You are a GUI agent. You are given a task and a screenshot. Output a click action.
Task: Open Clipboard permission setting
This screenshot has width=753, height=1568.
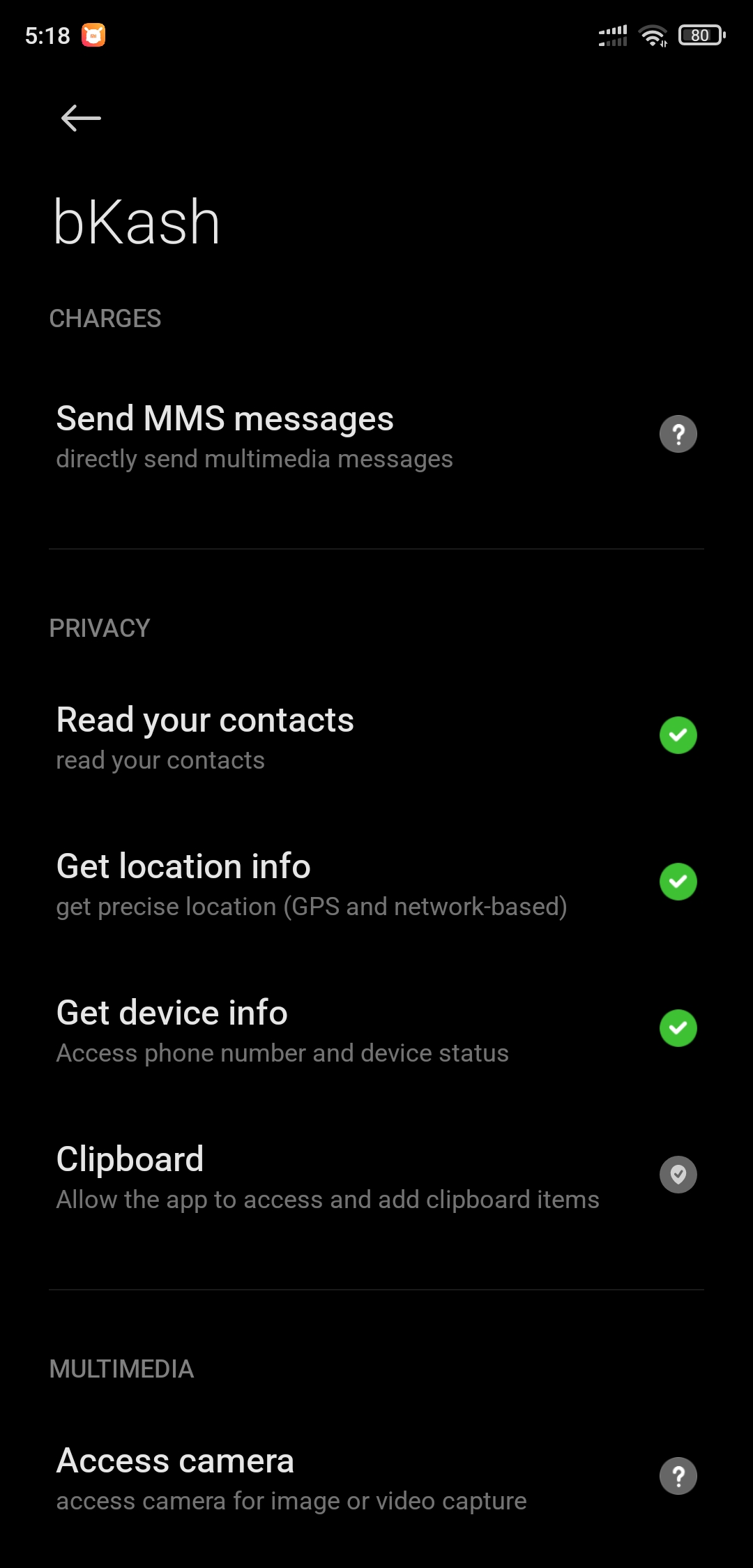[x=376, y=1177]
